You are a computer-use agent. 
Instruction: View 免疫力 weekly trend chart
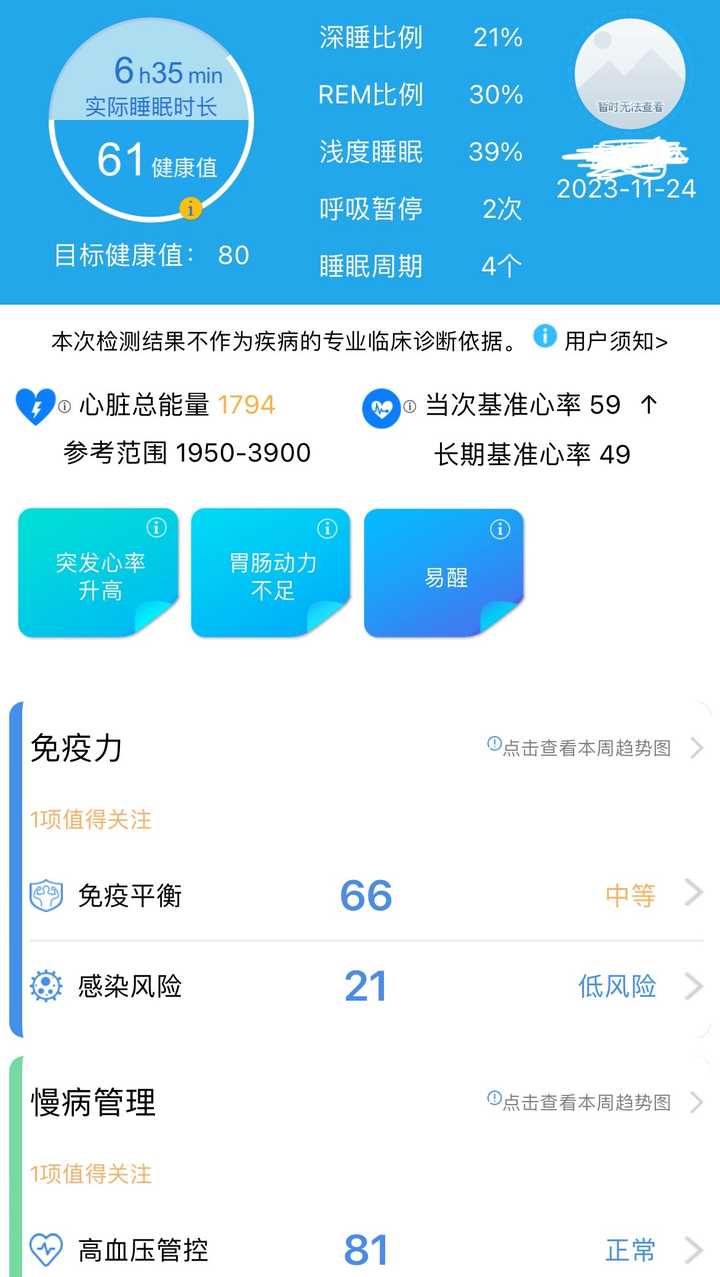click(x=596, y=747)
